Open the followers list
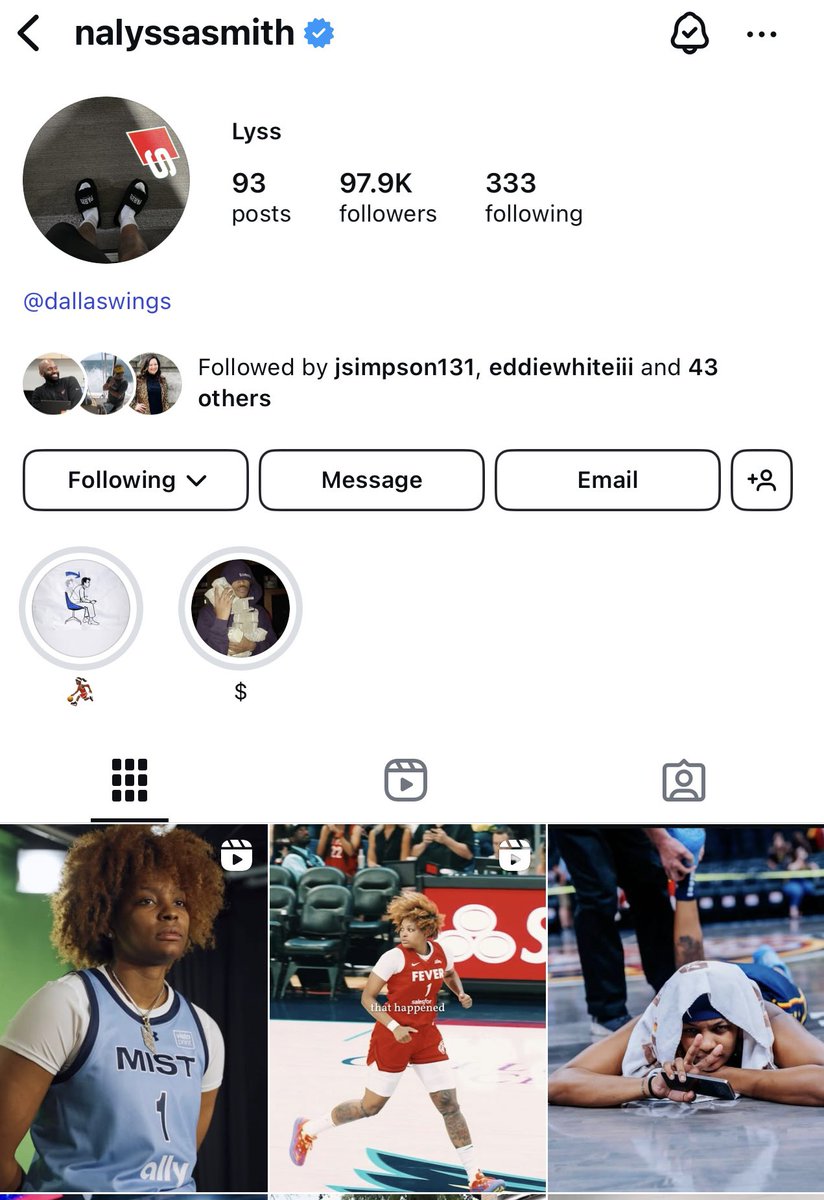This screenshot has width=824, height=1200. click(387, 197)
